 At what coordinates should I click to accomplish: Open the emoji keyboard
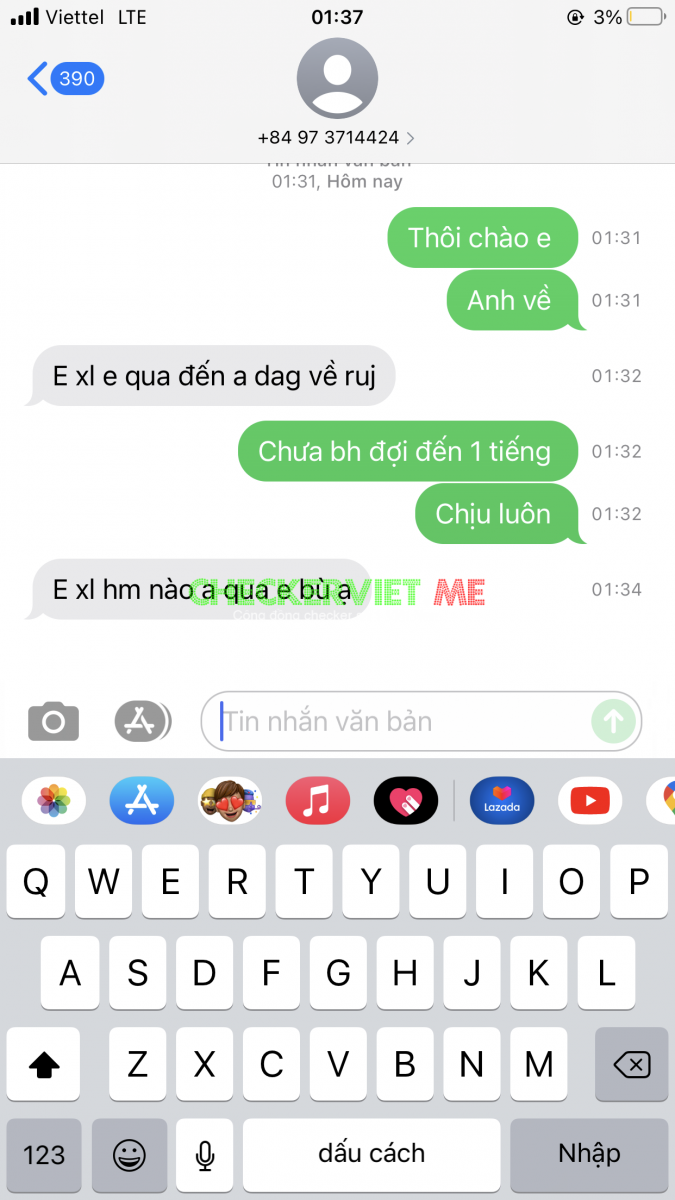point(128,1155)
